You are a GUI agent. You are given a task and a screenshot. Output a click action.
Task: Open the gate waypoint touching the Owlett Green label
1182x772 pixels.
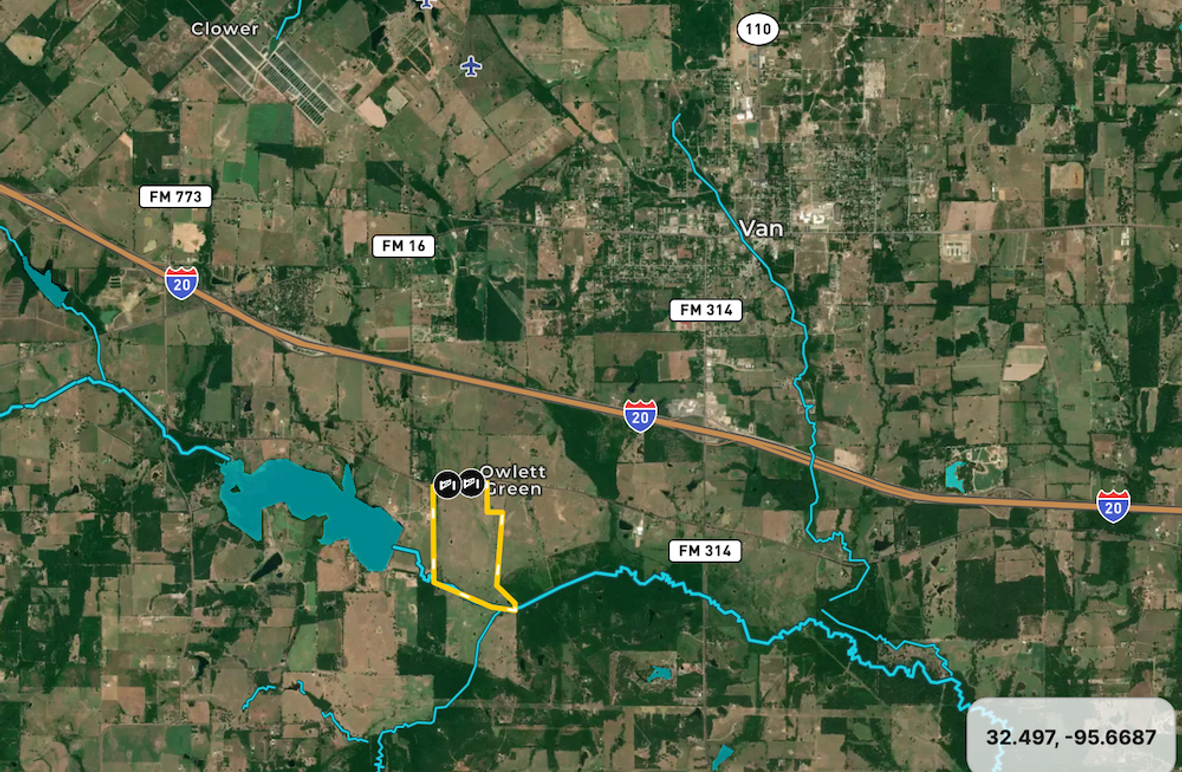pos(471,484)
